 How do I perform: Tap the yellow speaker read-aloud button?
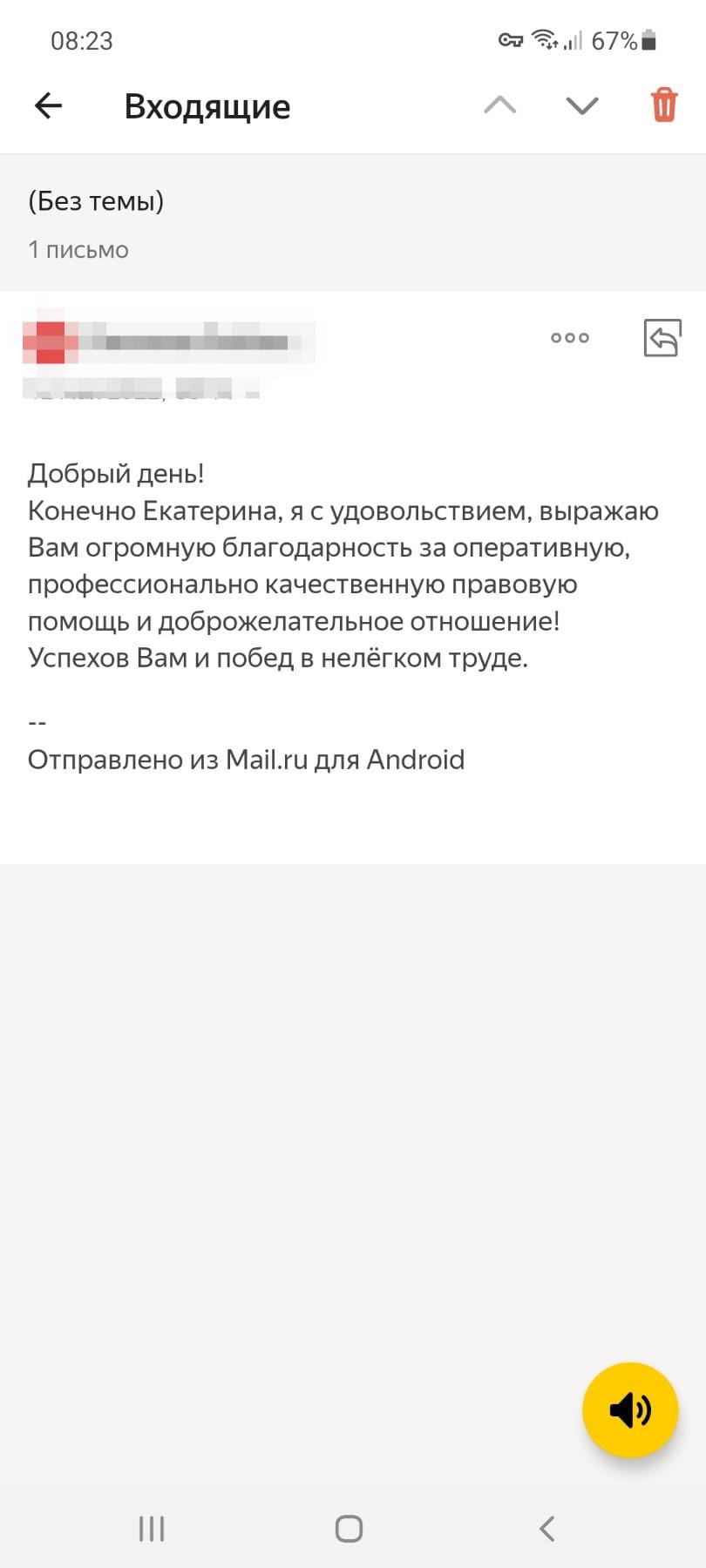click(629, 1409)
